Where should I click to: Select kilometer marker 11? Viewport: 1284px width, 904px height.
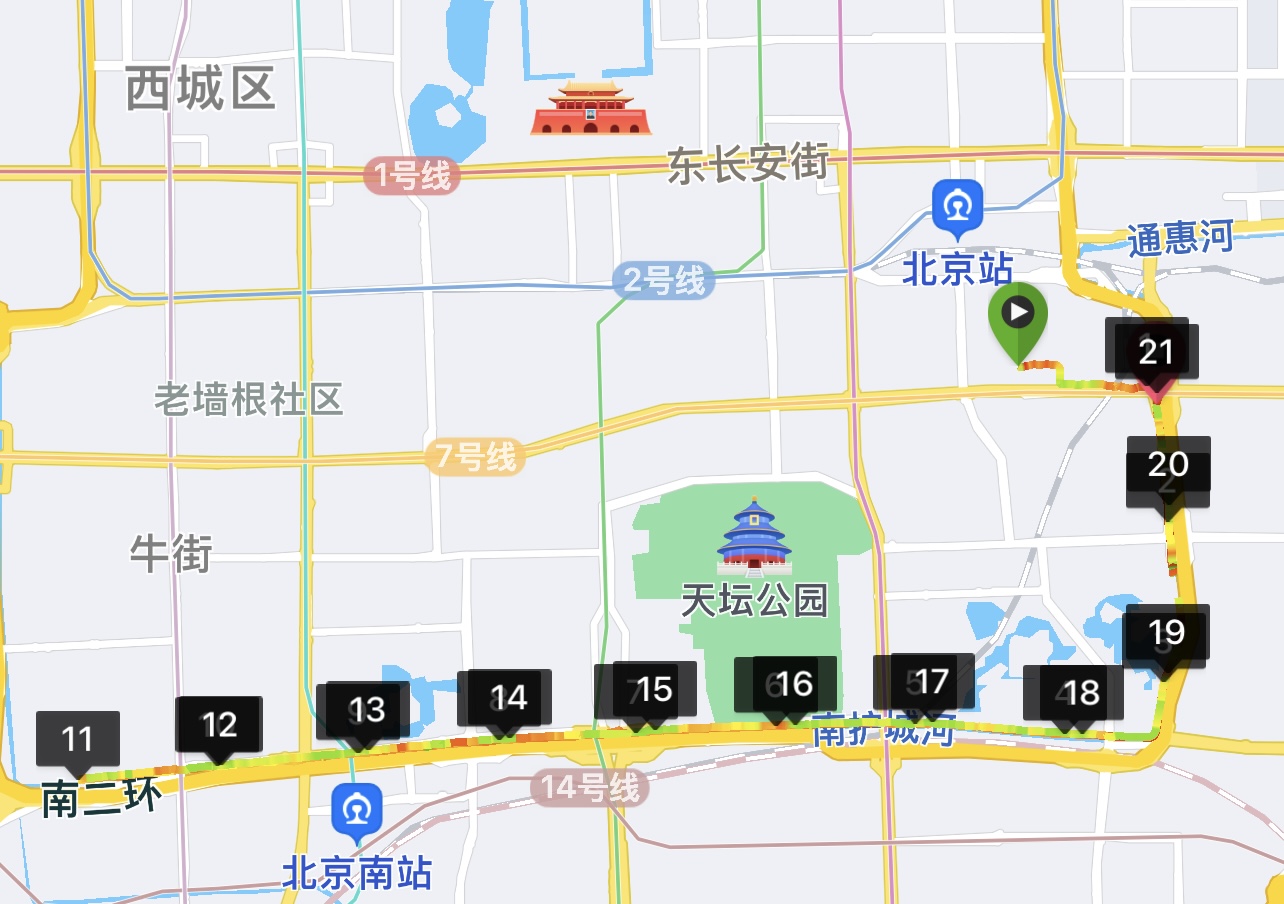pos(77,739)
